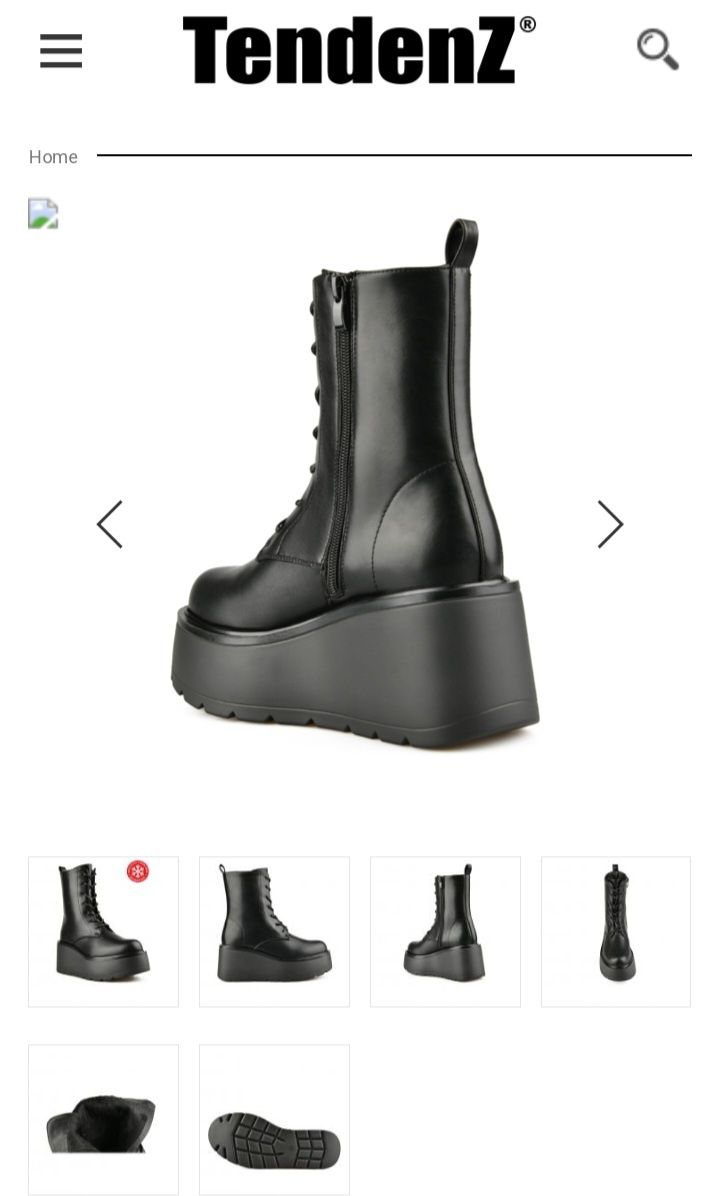The width and height of the screenshot is (720, 1196).
Task: Select the rear zipper view thumbnail
Action: [445, 931]
